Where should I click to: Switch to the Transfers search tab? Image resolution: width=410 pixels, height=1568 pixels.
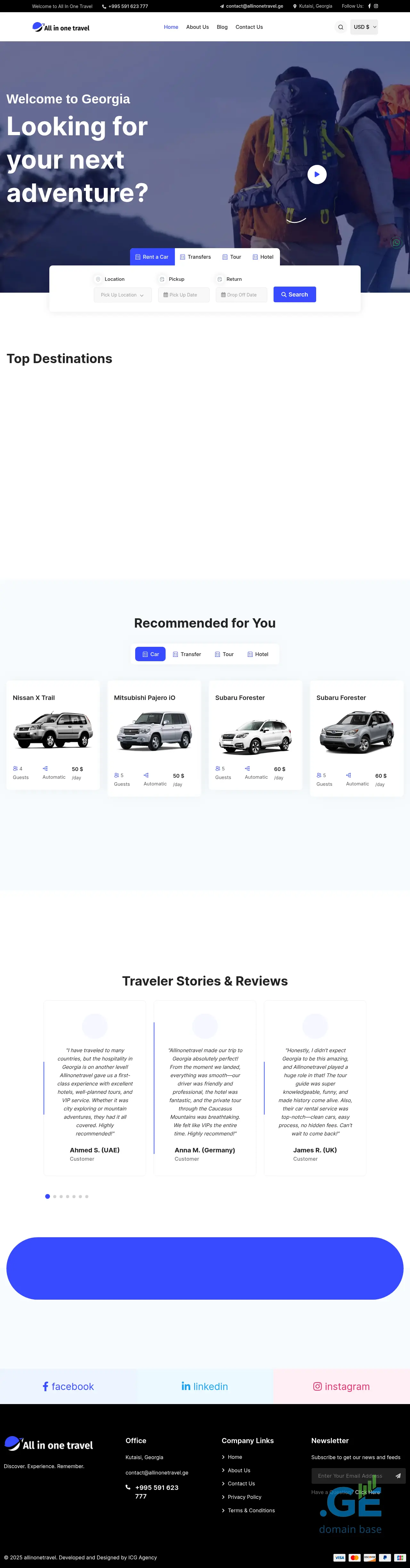pos(196,257)
